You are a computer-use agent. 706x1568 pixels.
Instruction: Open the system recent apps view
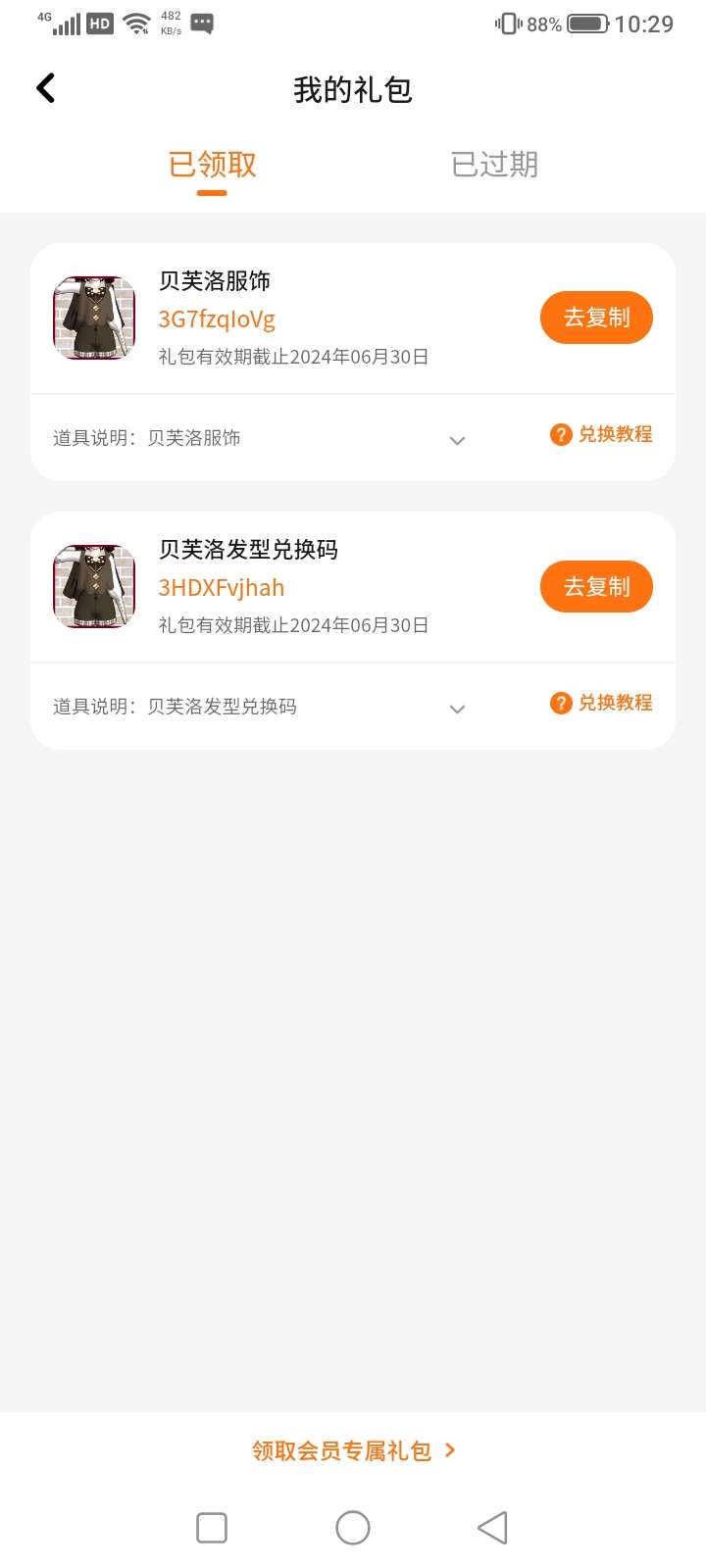coord(212,1528)
